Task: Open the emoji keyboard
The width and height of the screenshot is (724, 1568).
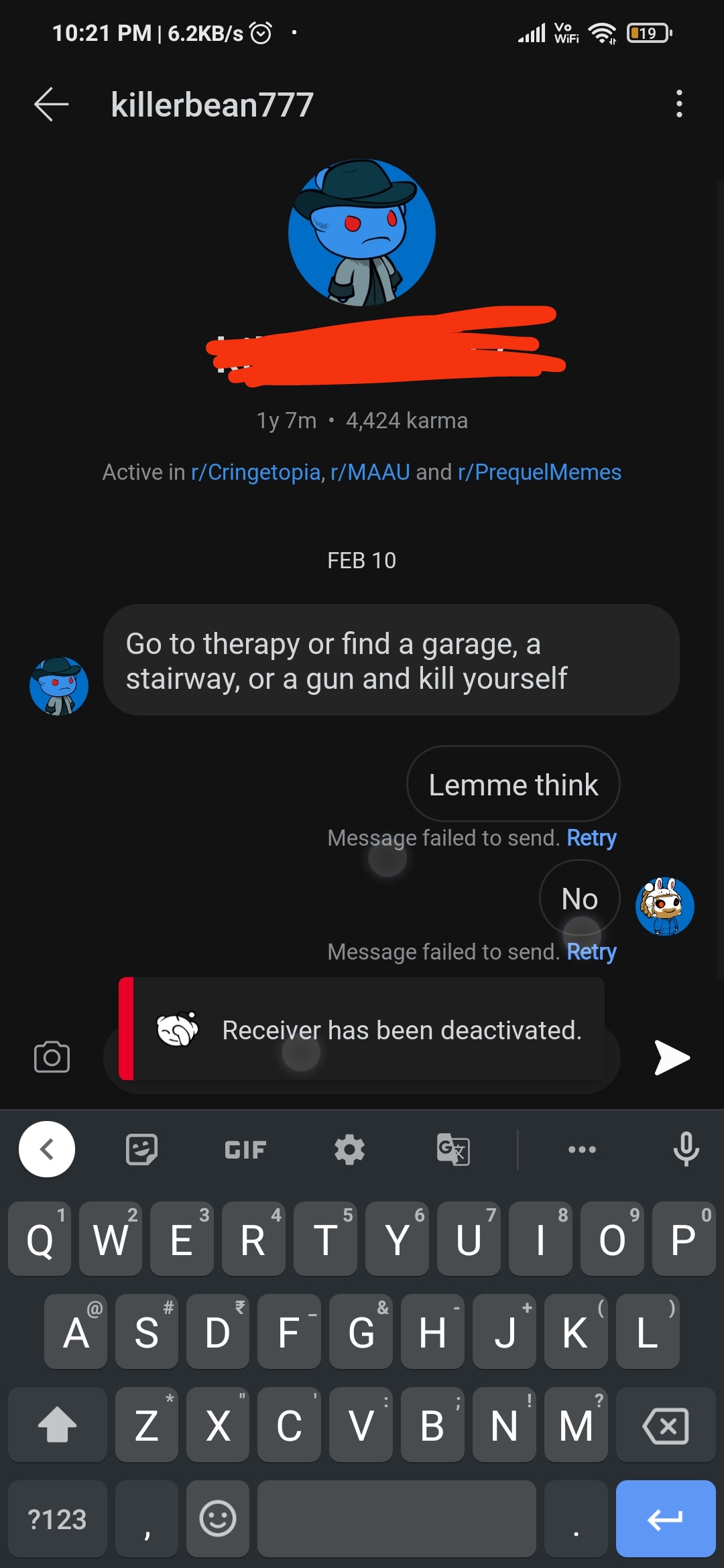Action: (218, 1519)
